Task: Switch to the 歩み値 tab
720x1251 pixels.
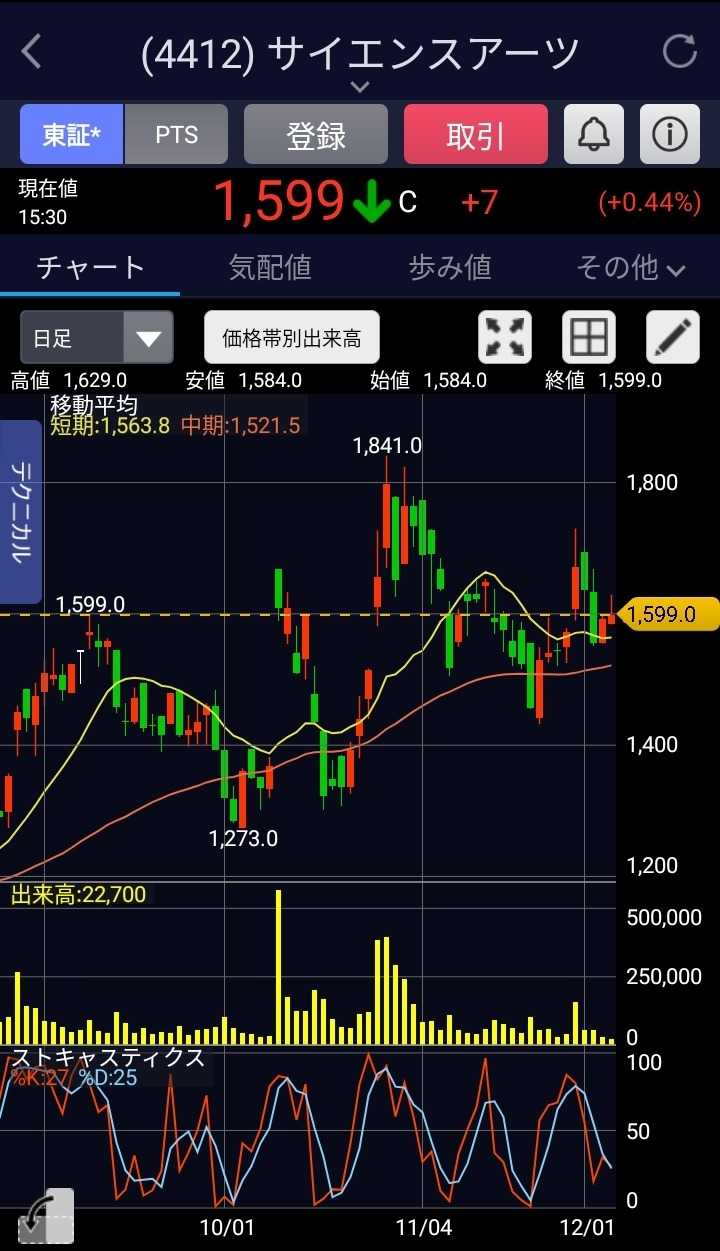Action: 450,267
